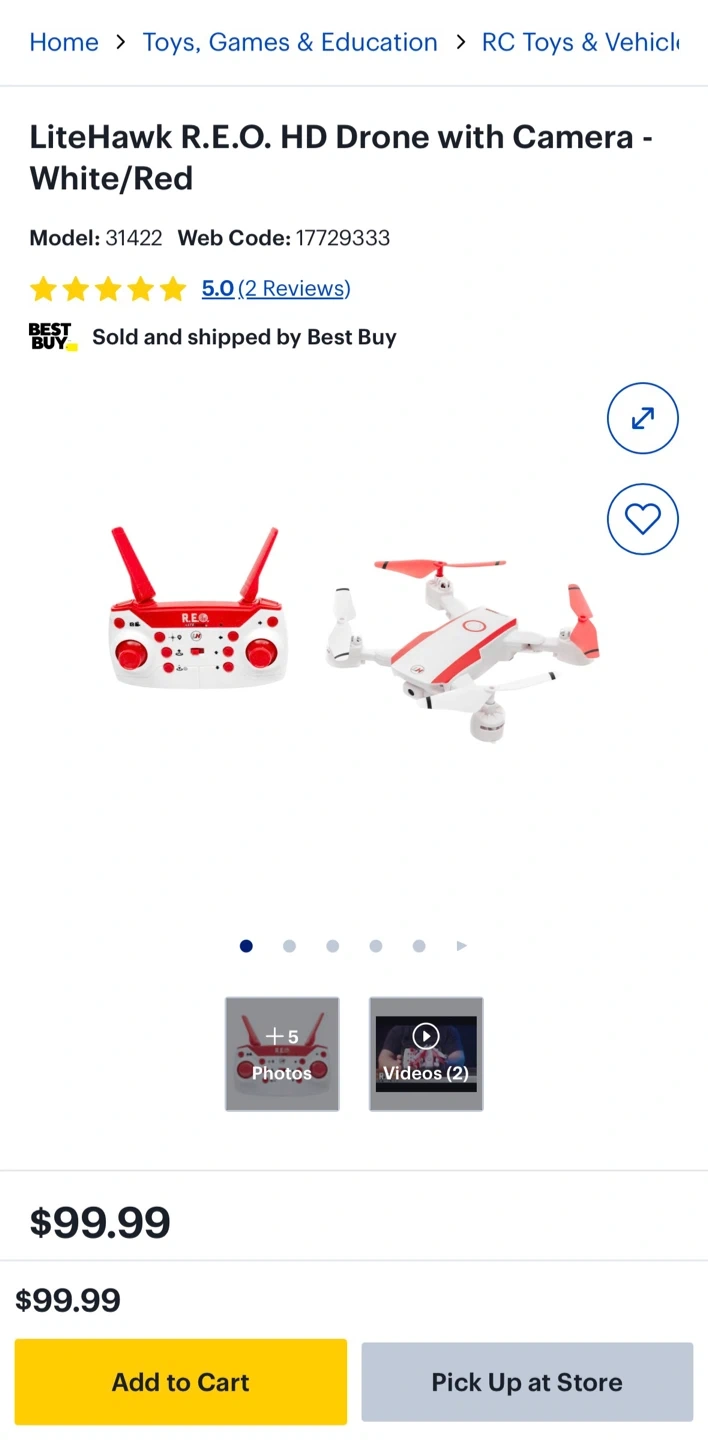Screen dimensions: 708x1440
Task: Open the Videos (2) tile
Action: (x=426, y=1054)
